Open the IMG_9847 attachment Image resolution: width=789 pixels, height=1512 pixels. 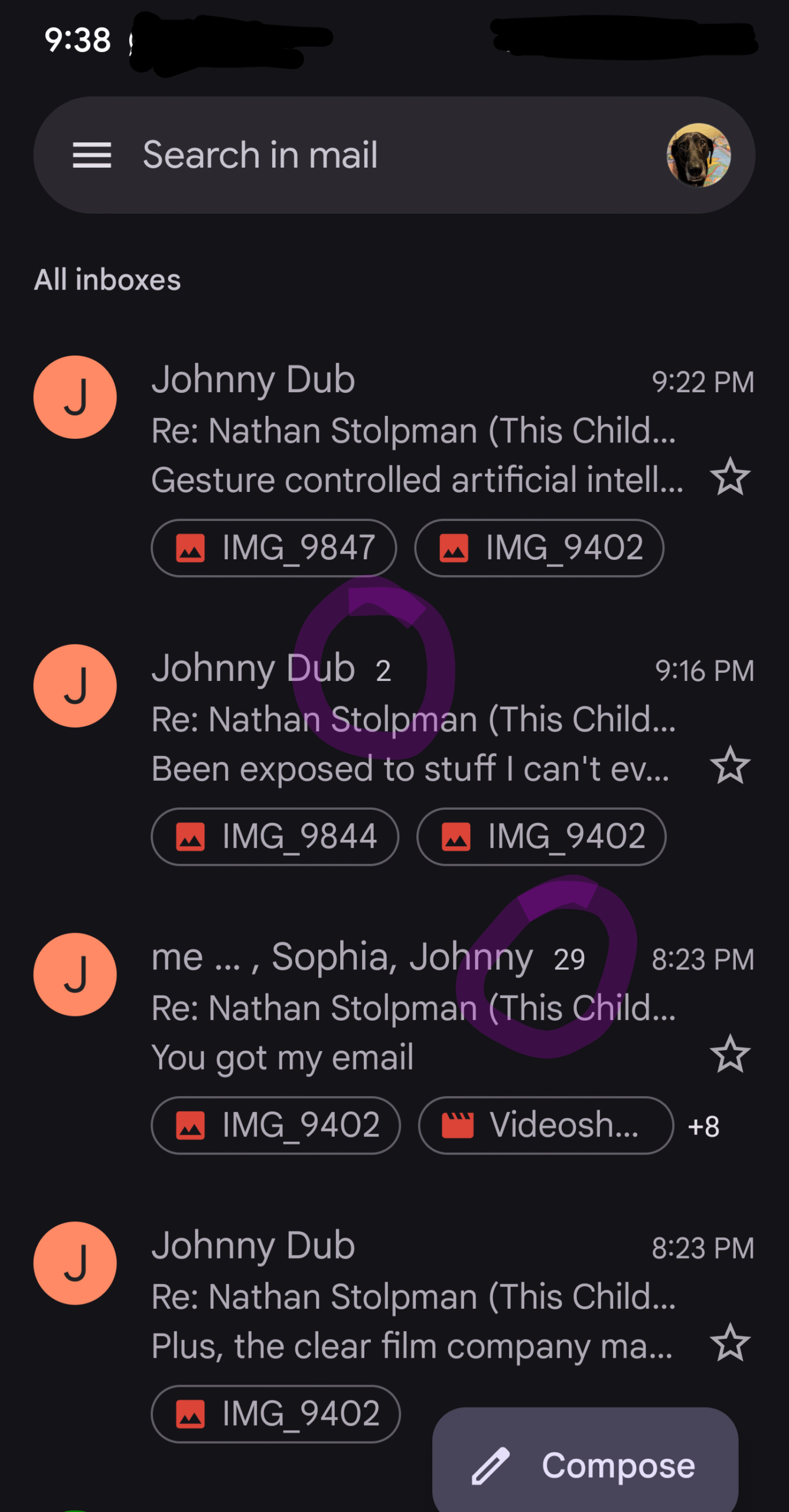(x=274, y=548)
